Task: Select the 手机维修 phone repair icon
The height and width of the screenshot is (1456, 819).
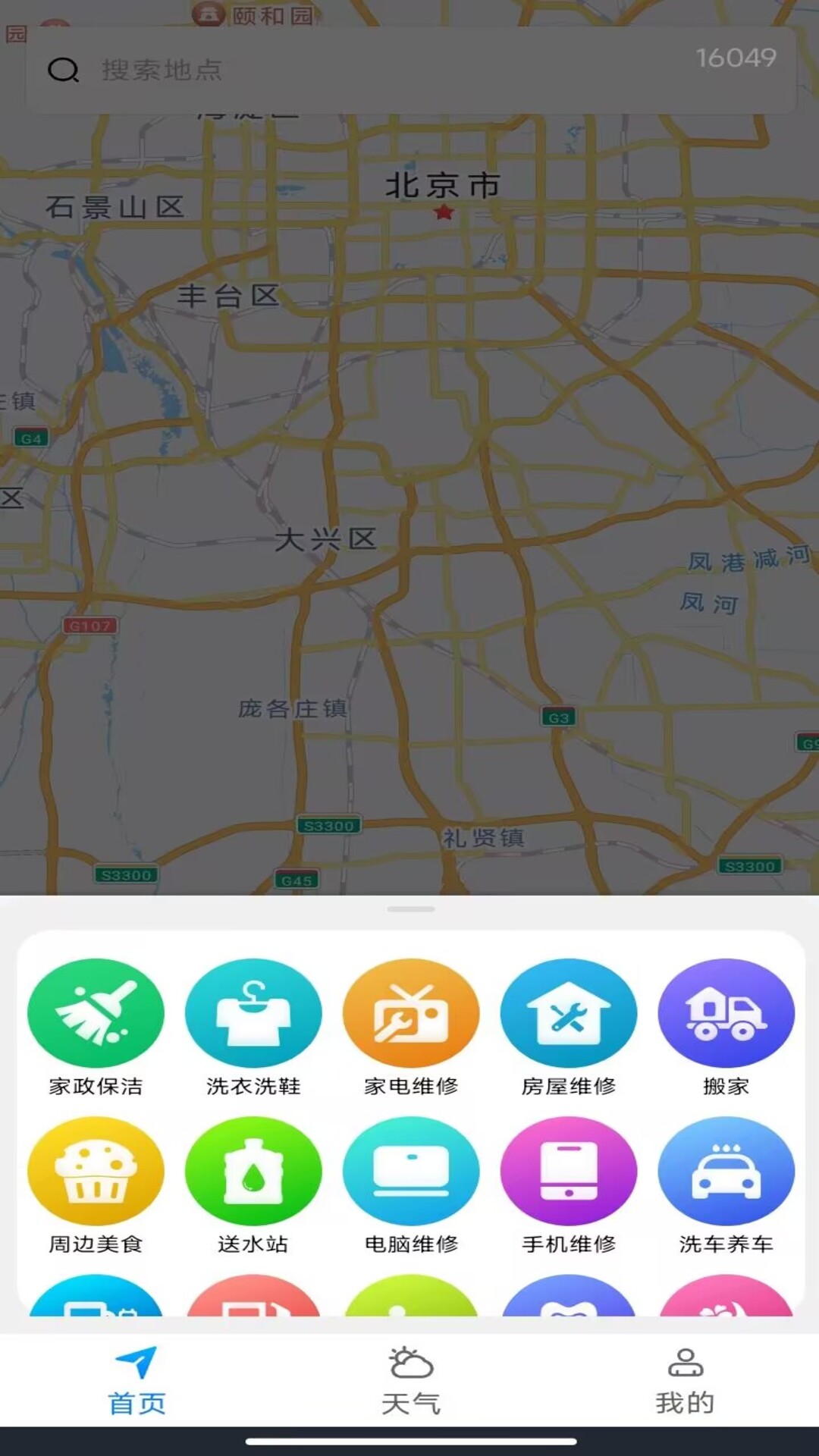Action: point(570,1170)
